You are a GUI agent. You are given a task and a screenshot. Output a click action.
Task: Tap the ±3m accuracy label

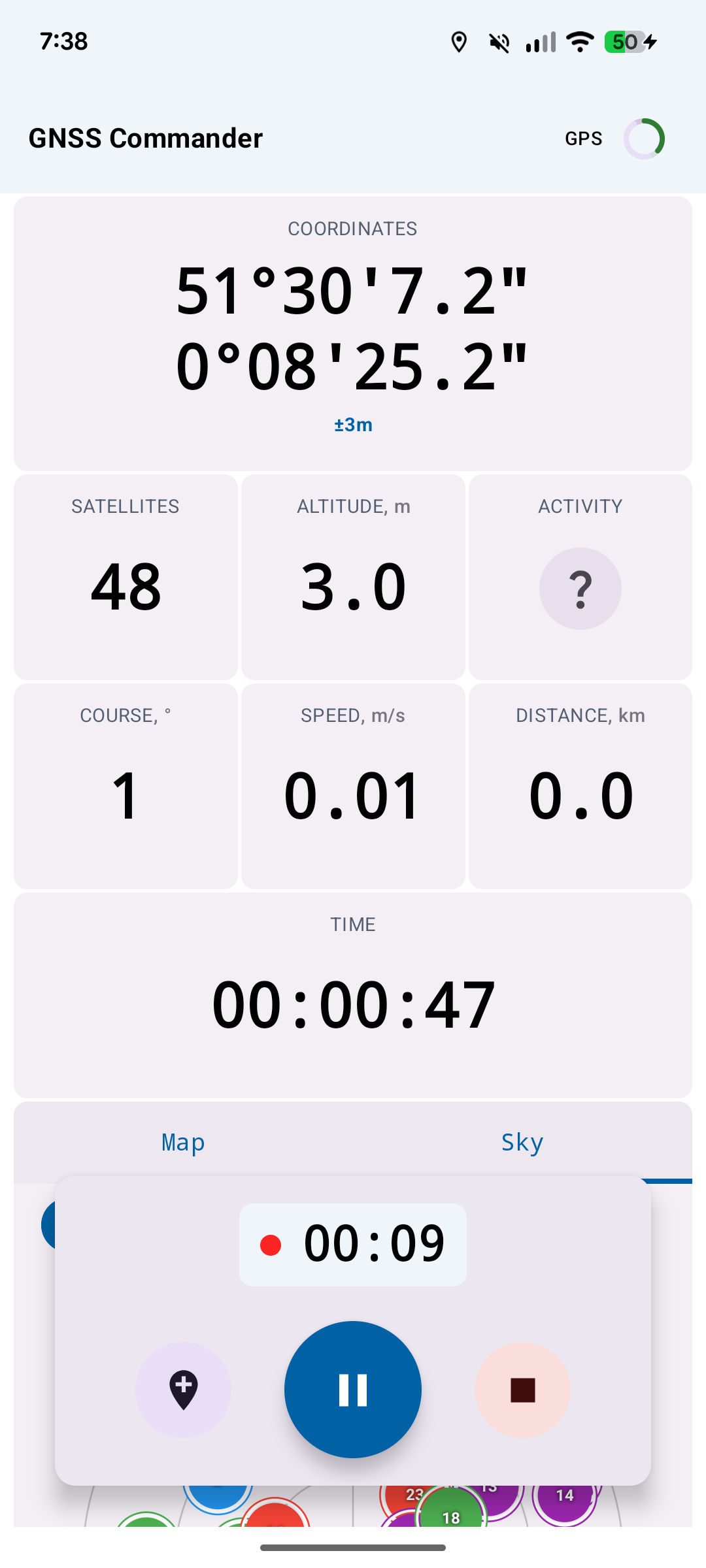352,424
